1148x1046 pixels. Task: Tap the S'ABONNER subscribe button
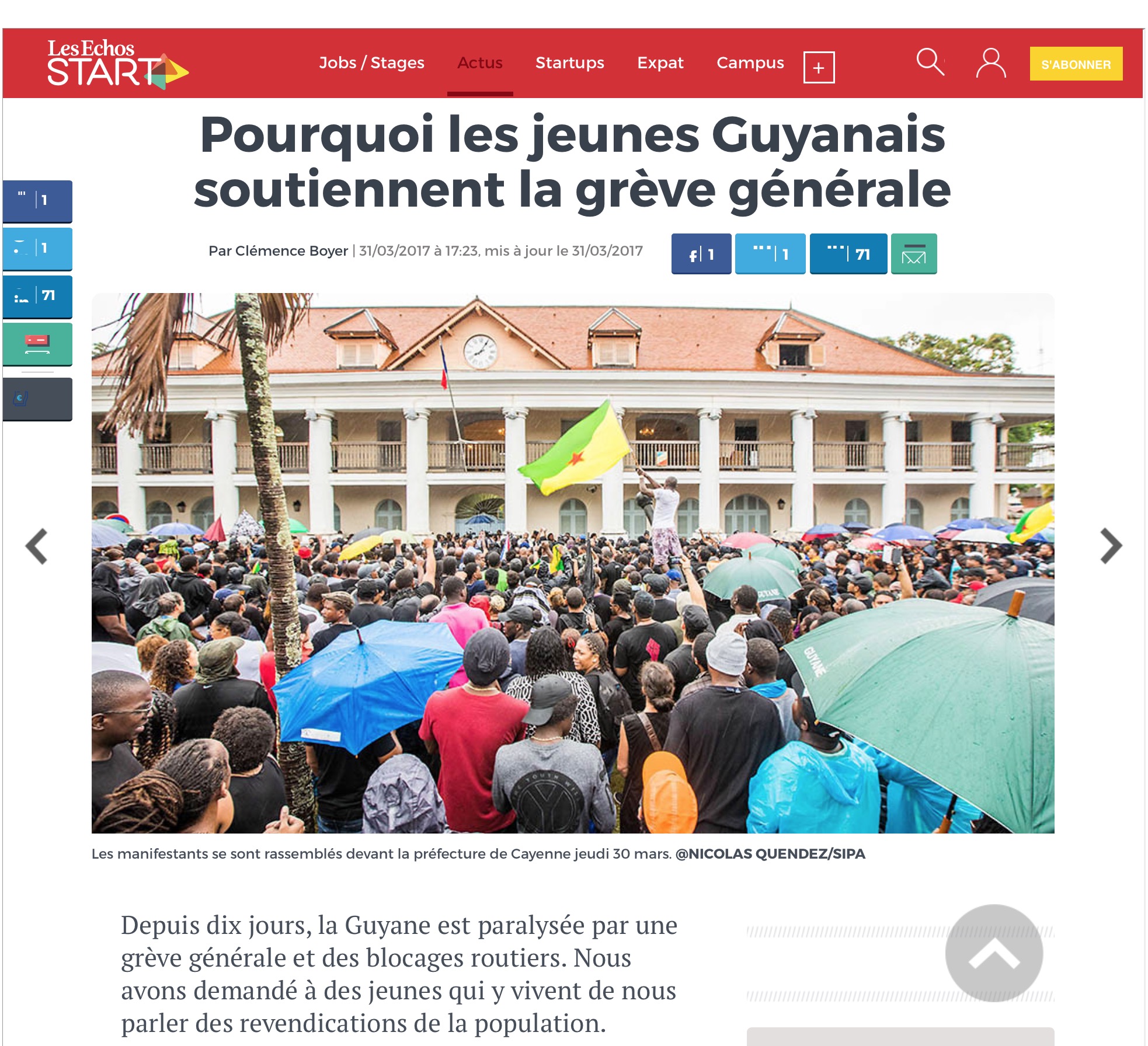click(x=1076, y=64)
